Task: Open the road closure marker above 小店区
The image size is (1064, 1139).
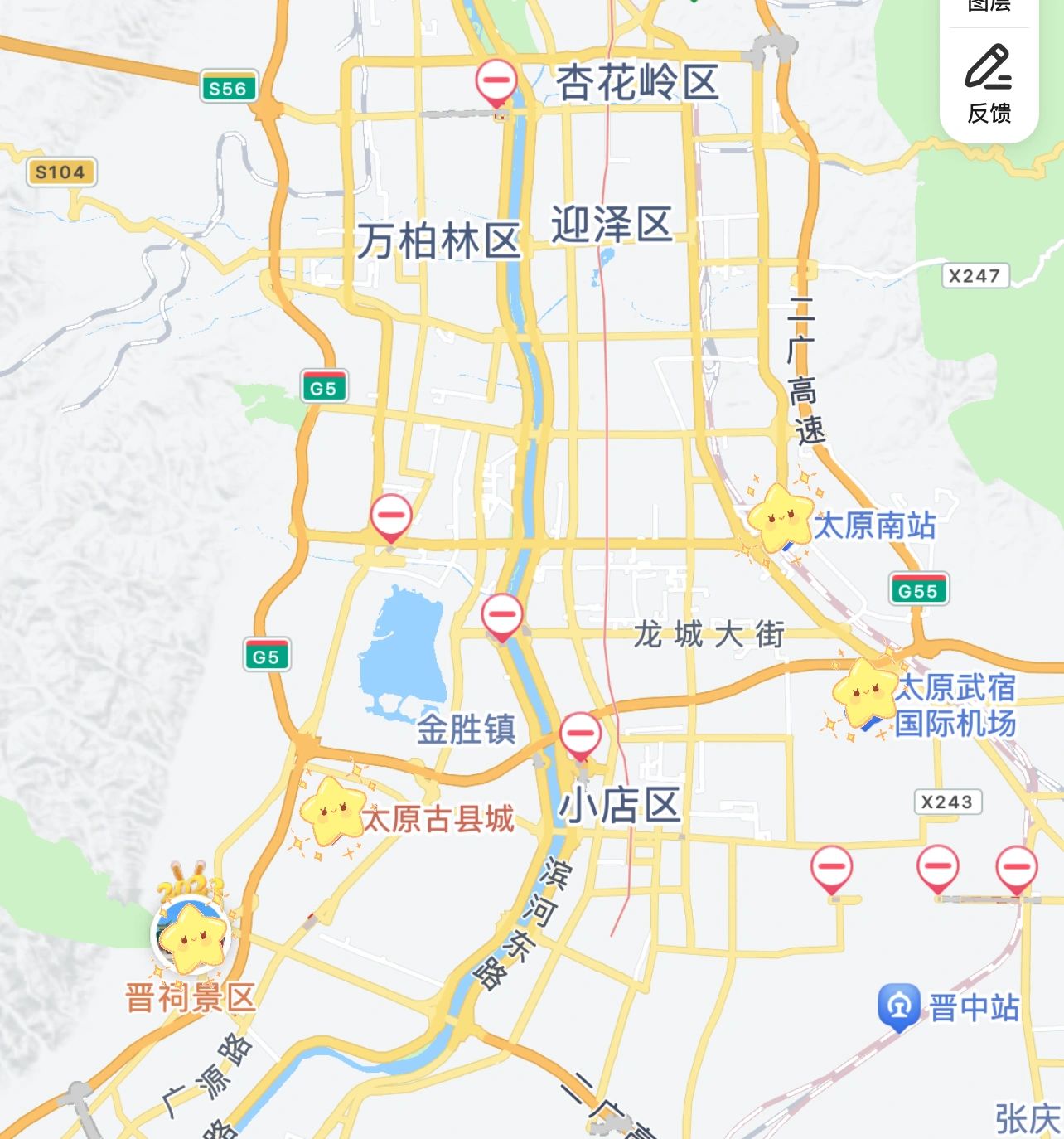Action: [580, 735]
